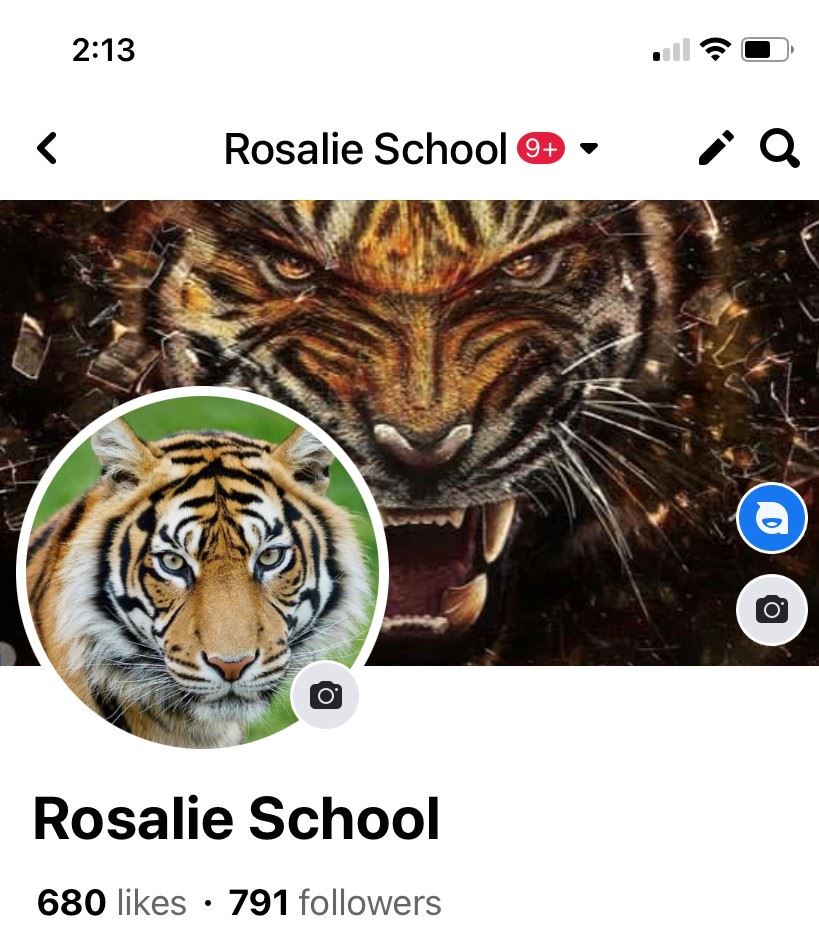Edit the page with the pencil icon
This screenshot has height=929, width=819.
[716, 149]
